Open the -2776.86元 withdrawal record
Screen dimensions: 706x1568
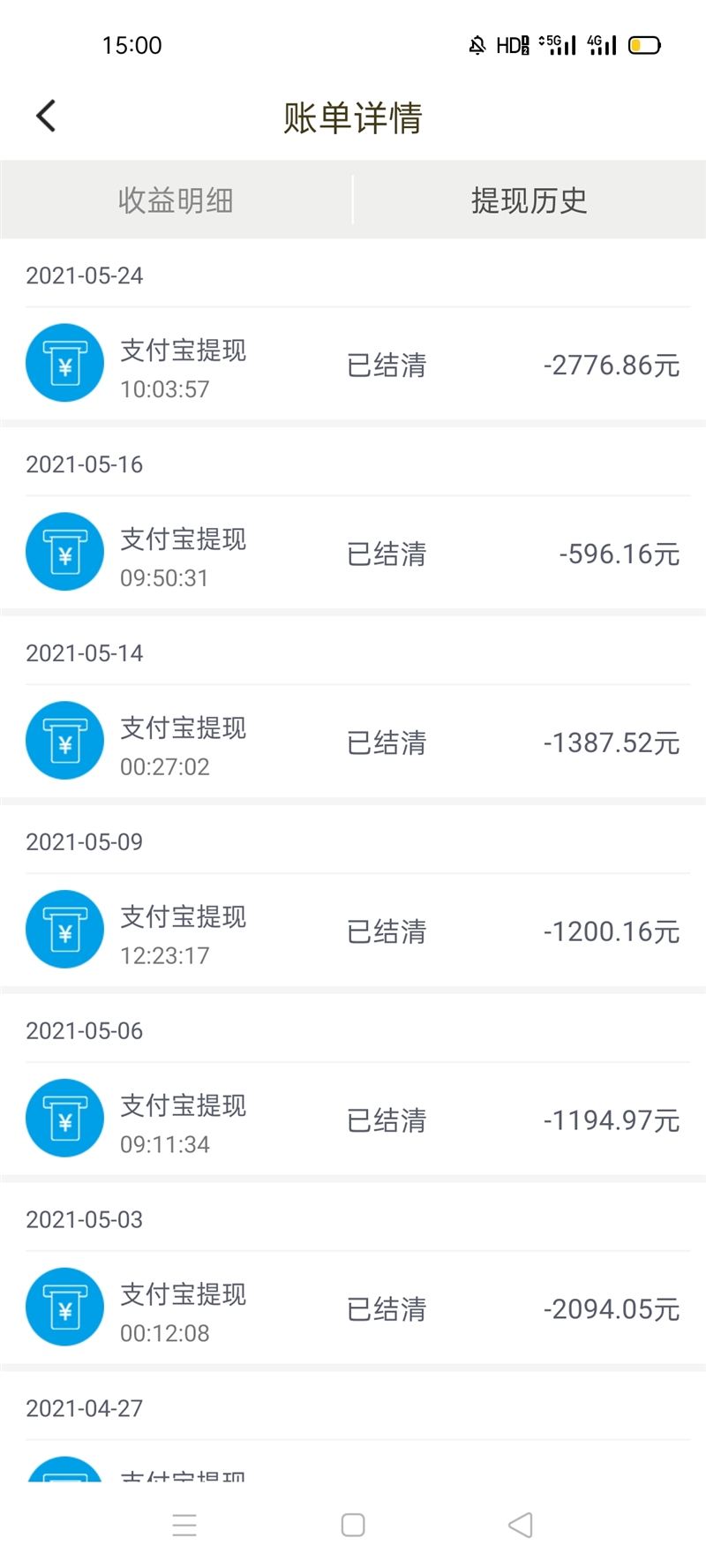pyautogui.click(x=353, y=364)
